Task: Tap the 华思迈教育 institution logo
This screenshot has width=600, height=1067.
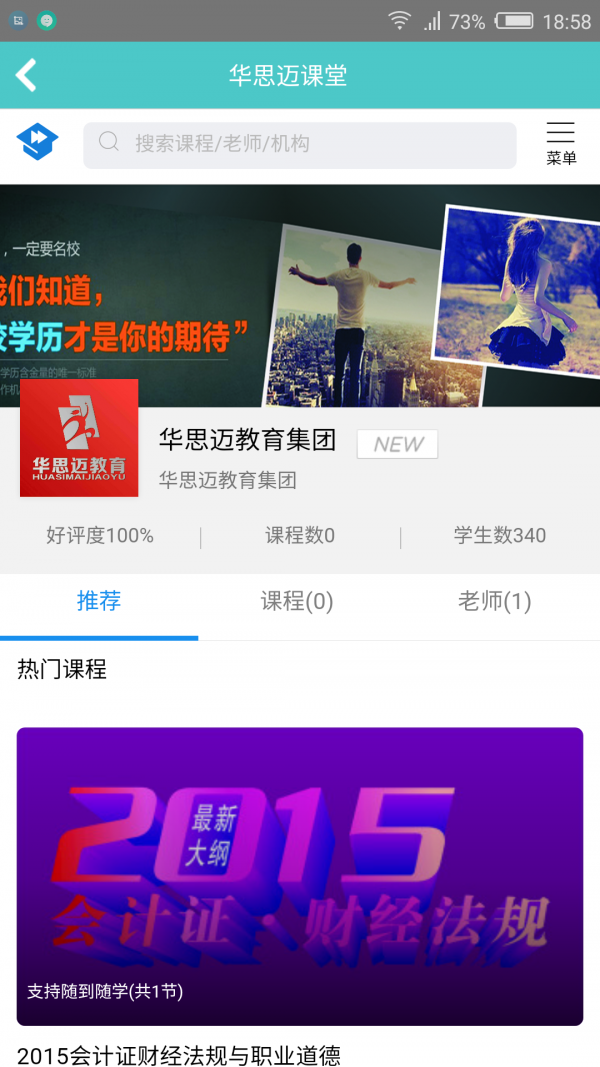Action: point(79,438)
